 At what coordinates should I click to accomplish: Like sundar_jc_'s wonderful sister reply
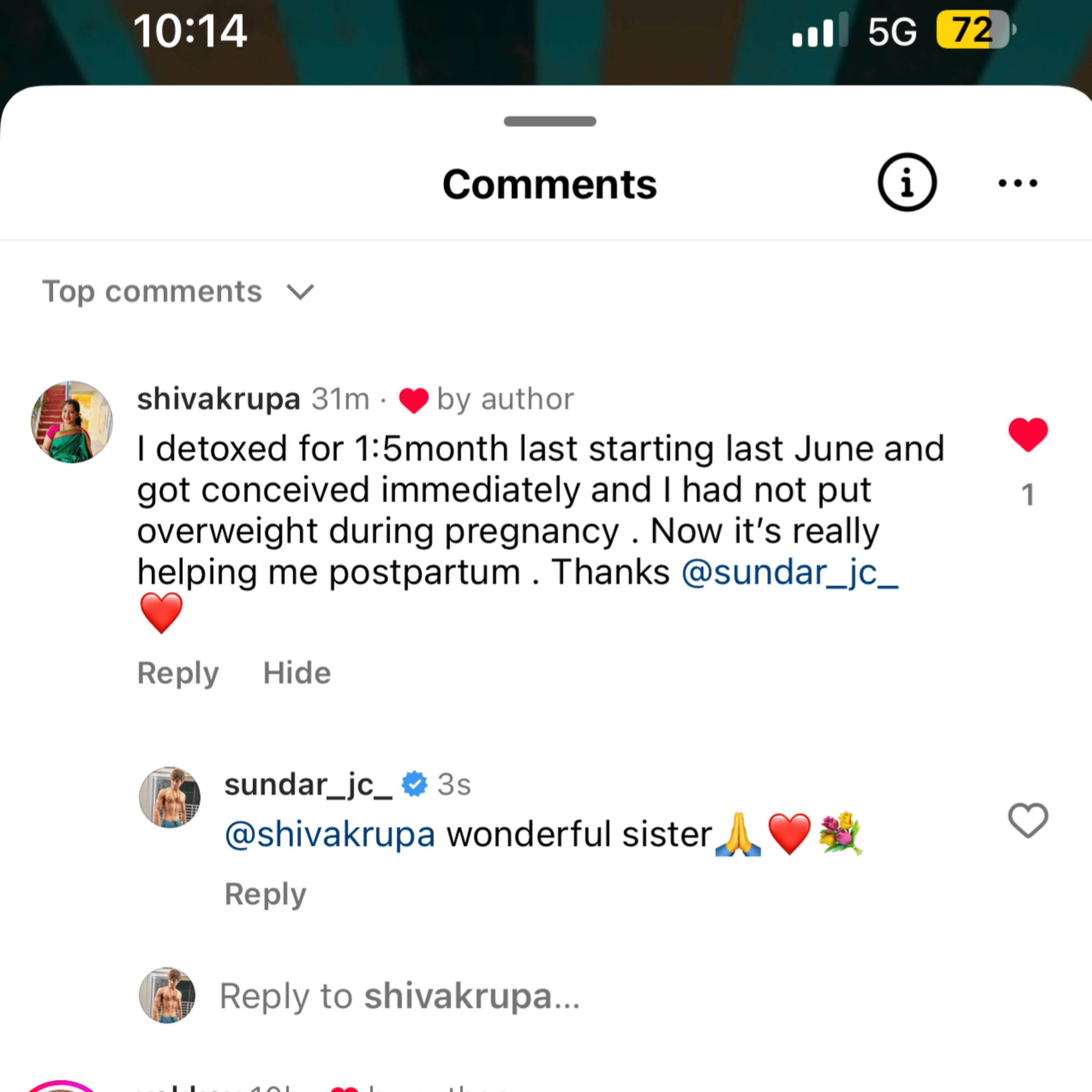click(1028, 820)
